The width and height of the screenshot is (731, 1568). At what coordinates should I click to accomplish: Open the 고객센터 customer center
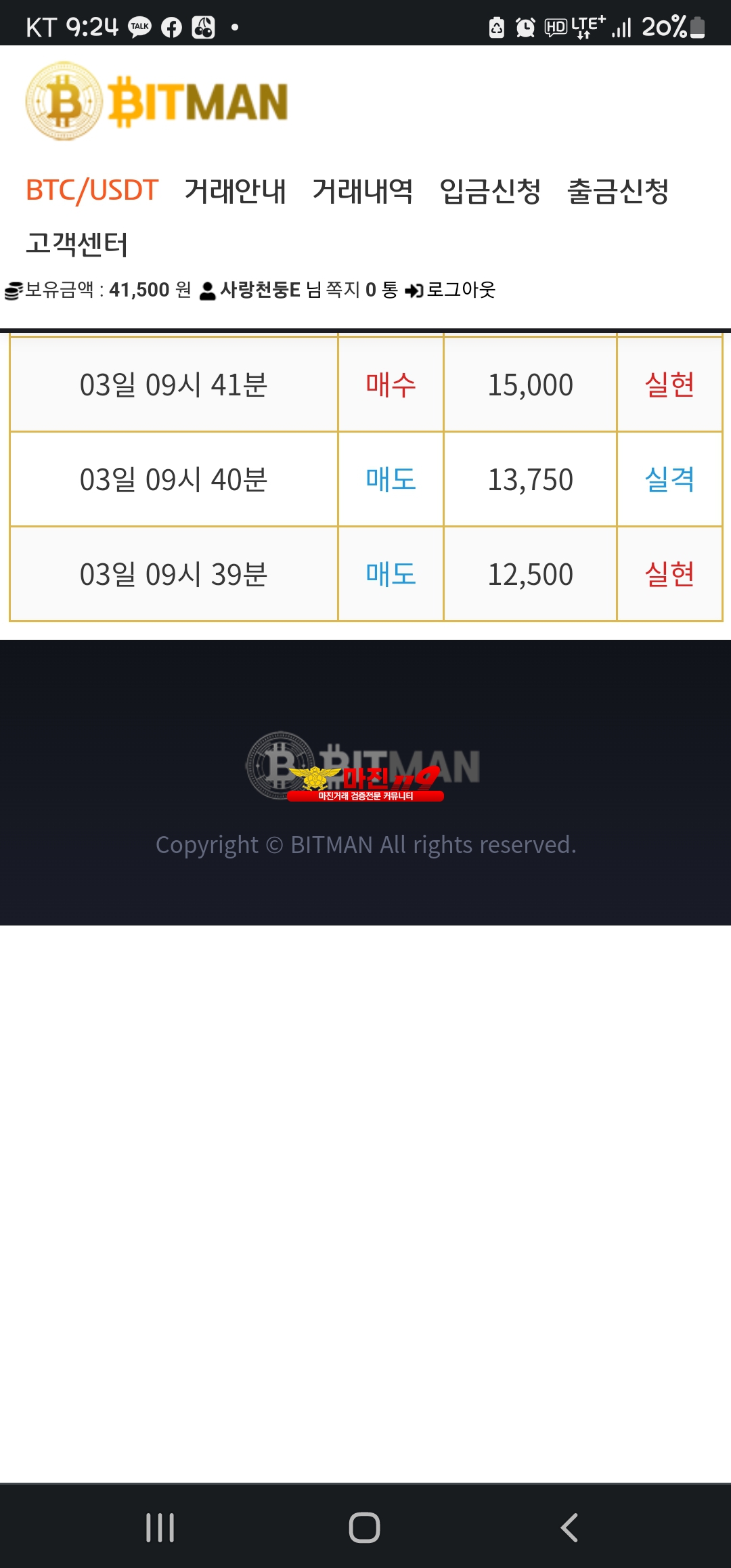pyautogui.click(x=76, y=244)
